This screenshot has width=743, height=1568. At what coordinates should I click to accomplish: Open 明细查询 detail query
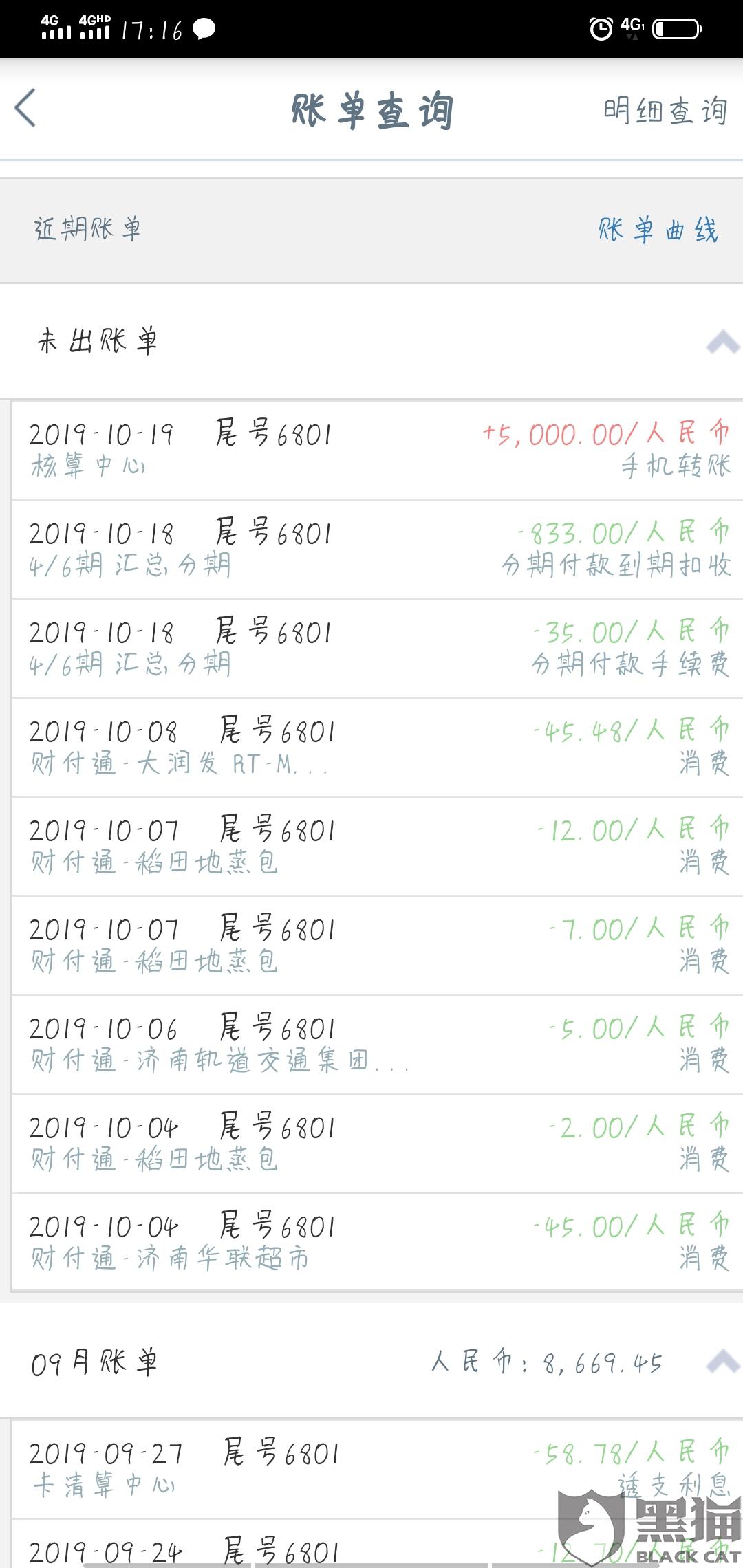click(x=665, y=111)
